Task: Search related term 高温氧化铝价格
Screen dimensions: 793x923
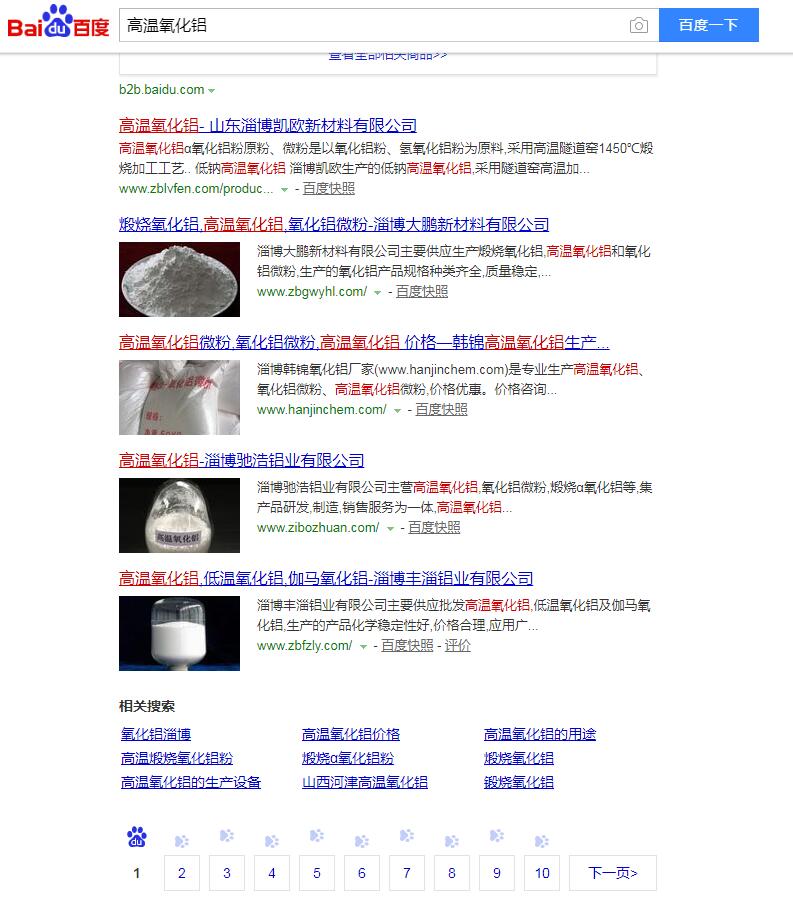Action: point(350,734)
